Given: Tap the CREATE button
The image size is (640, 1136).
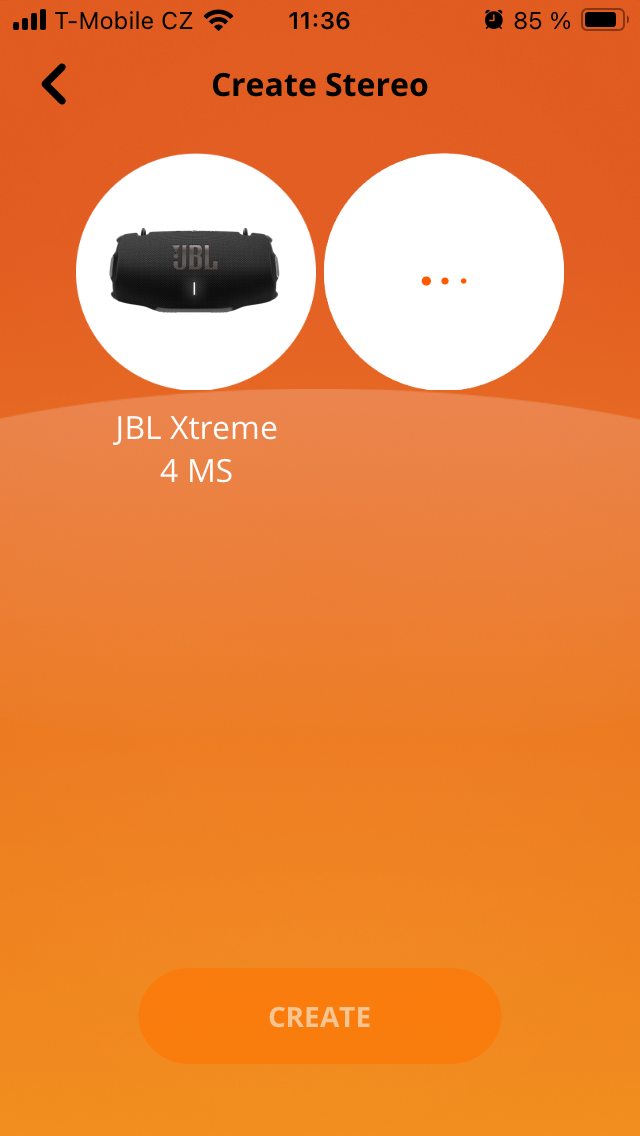Looking at the screenshot, I should 320,1016.
